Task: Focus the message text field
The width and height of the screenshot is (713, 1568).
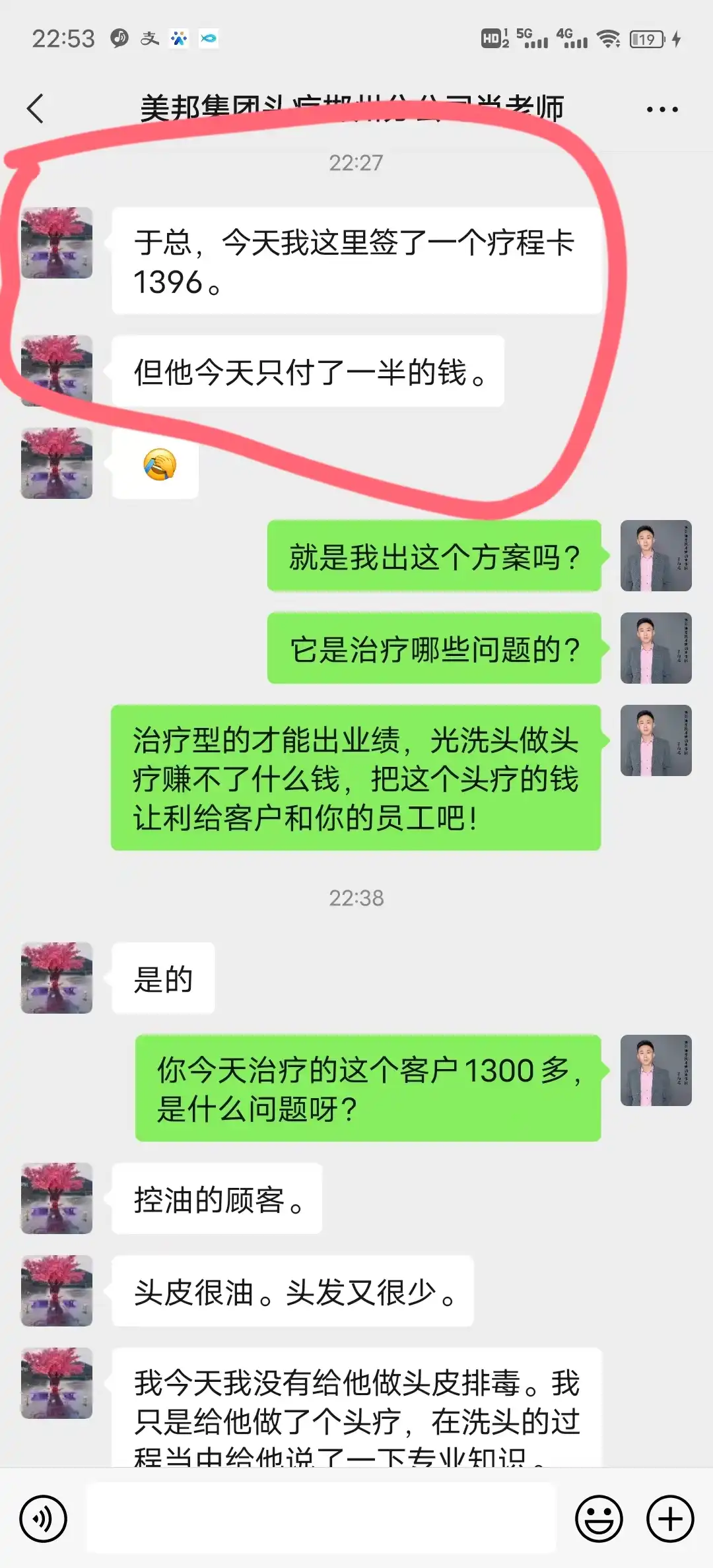Action: [x=322, y=1519]
